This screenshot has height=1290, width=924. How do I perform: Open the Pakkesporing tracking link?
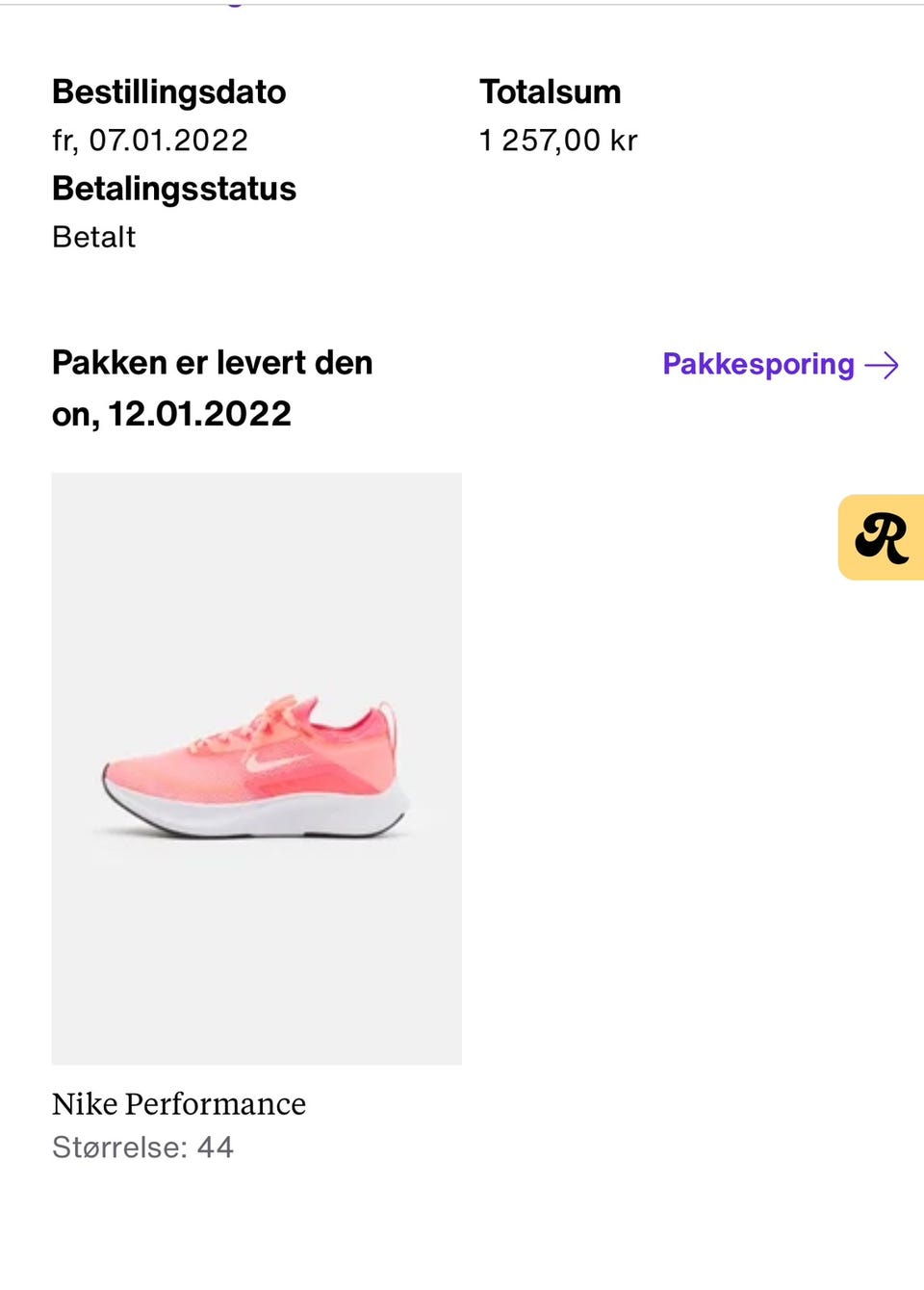click(757, 366)
